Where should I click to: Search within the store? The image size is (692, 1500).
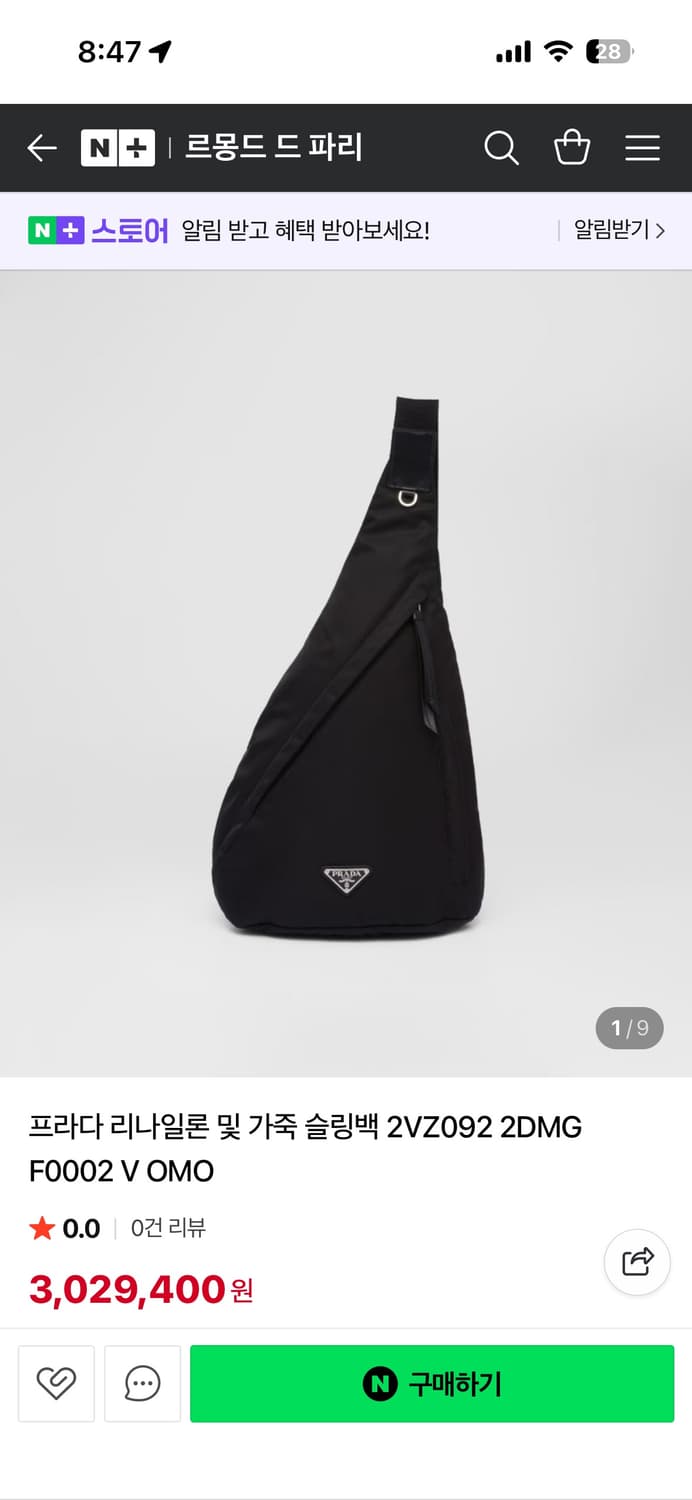pos(501,149)
